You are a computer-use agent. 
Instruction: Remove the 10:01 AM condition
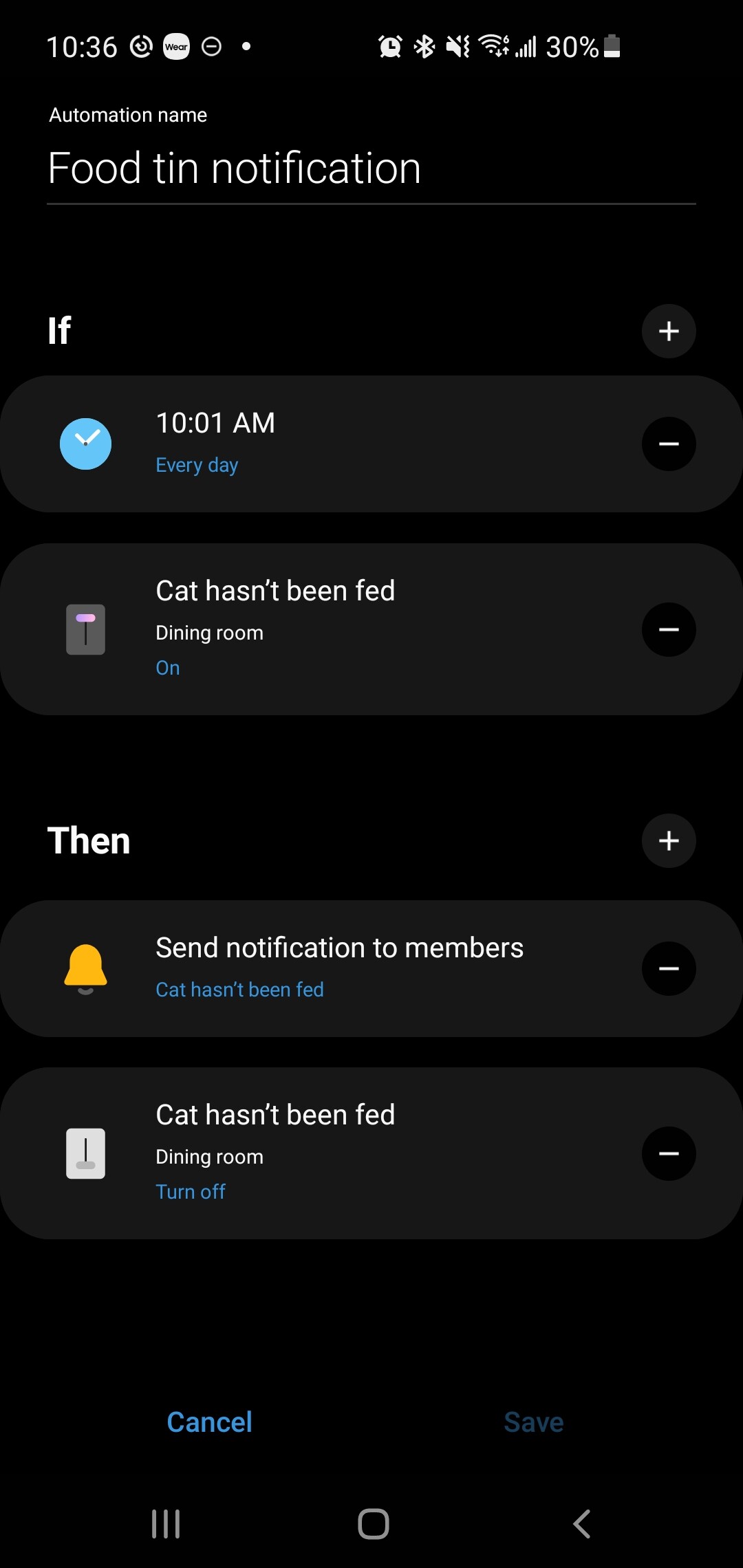(669, 444)
